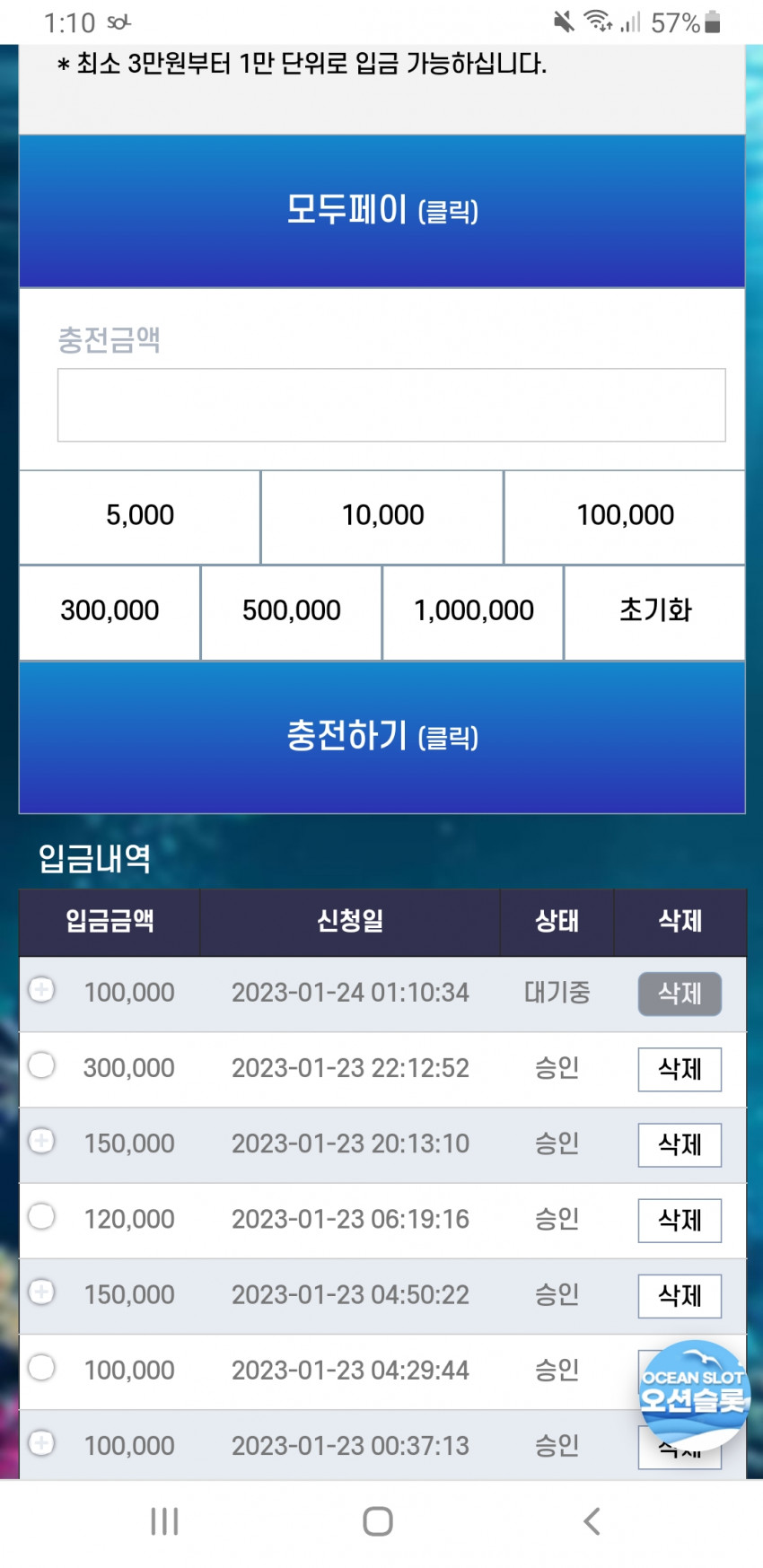Delete the deposit from 2023-01-23 04:50:22
The width and height of the screenshot is (763, 1568).
[680, 1295]
